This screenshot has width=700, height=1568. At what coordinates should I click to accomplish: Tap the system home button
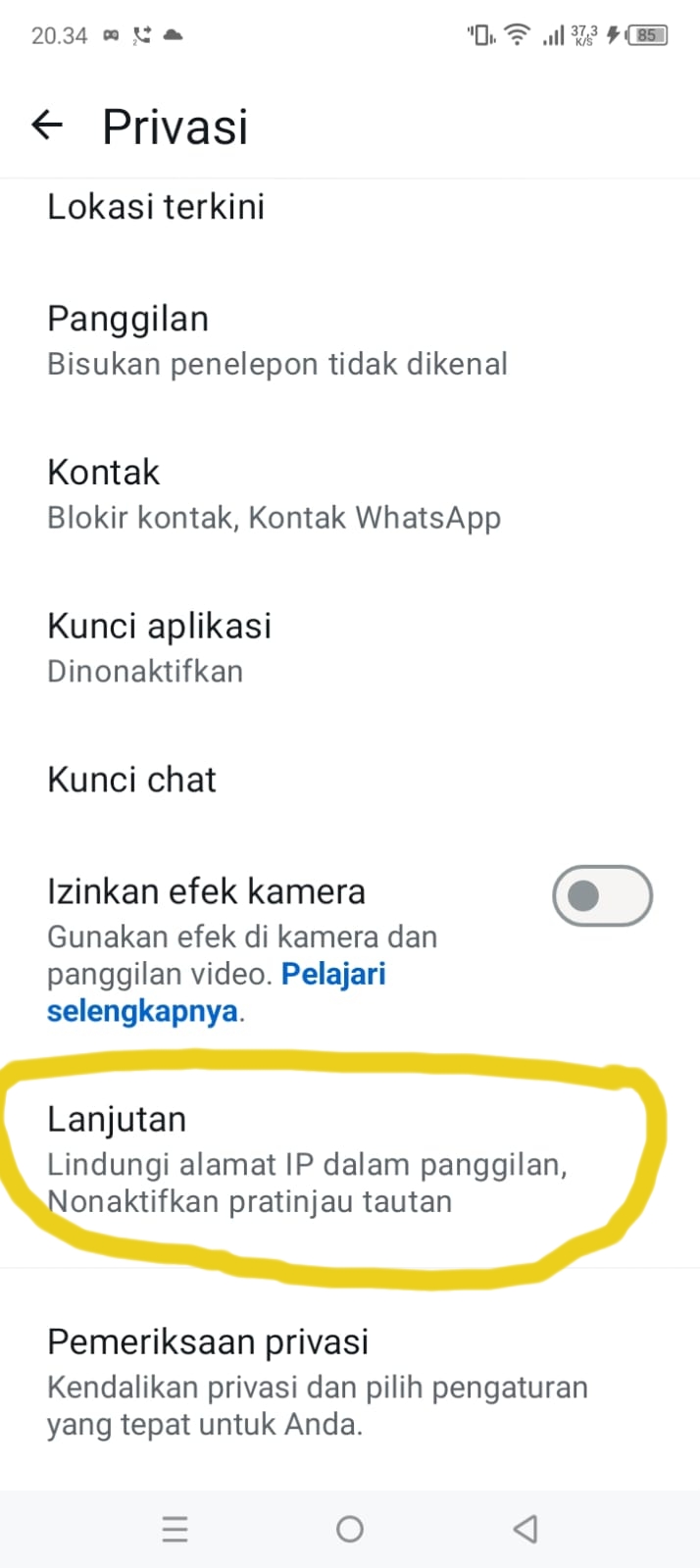[x=350, y=1529]
